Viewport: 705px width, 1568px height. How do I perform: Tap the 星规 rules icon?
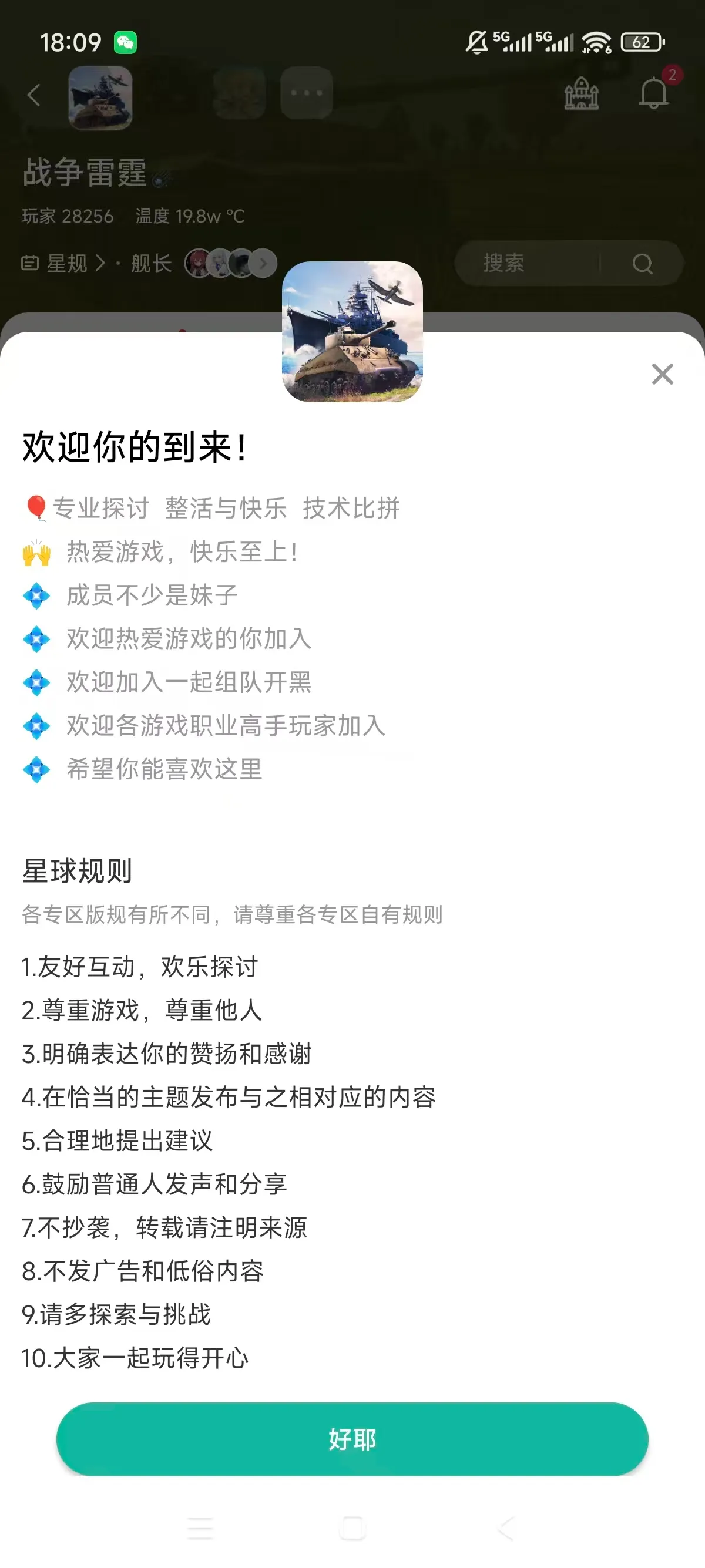(32, 264)
